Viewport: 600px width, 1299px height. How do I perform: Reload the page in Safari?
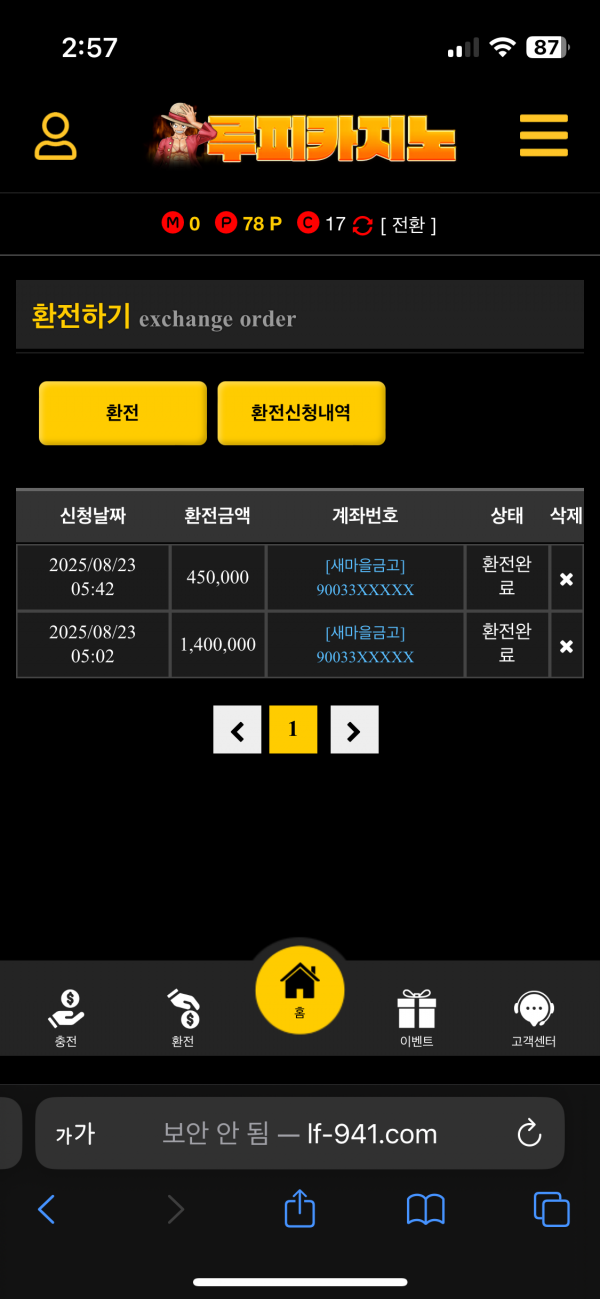[529, 1133]
